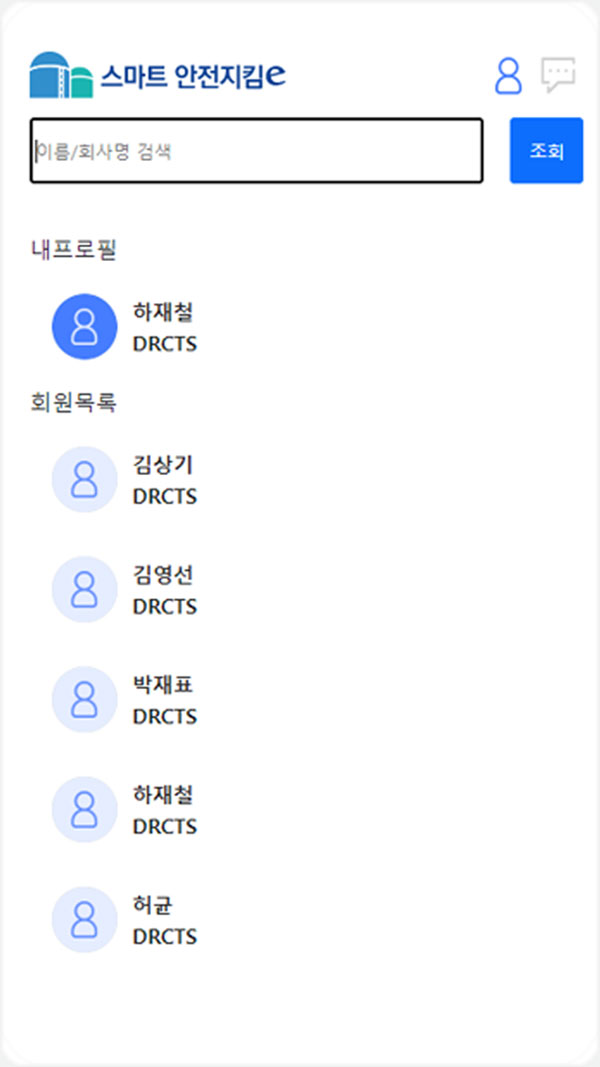Focus the 이름/회사명 검색 field
Viewport: 600px width, 1067px height.
(256, 151)
